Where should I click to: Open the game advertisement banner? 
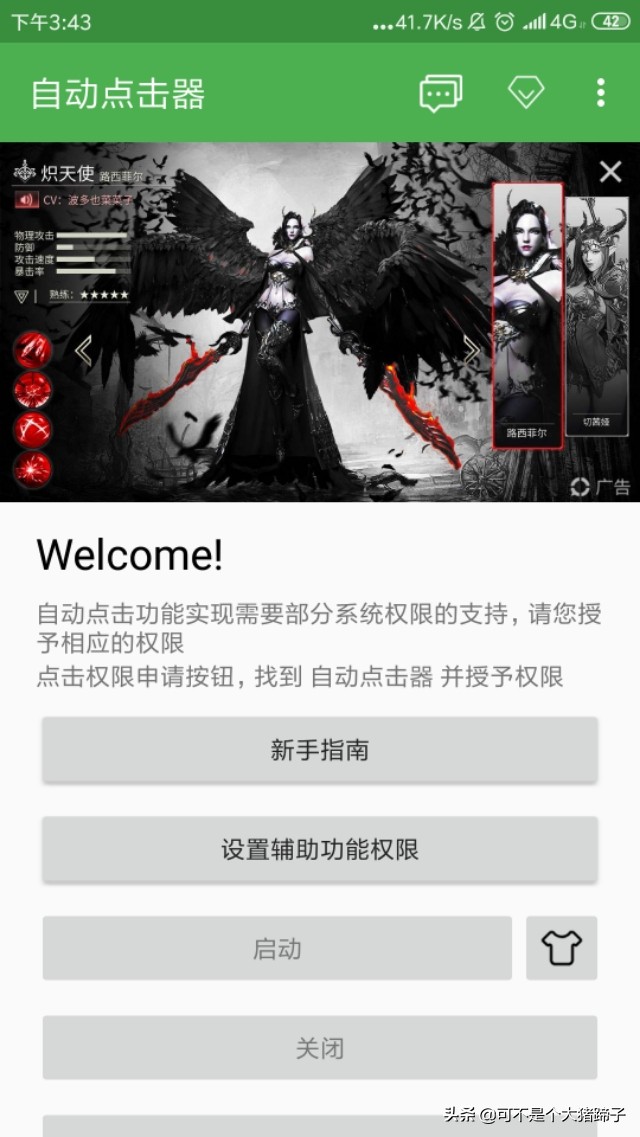(300, 330)
